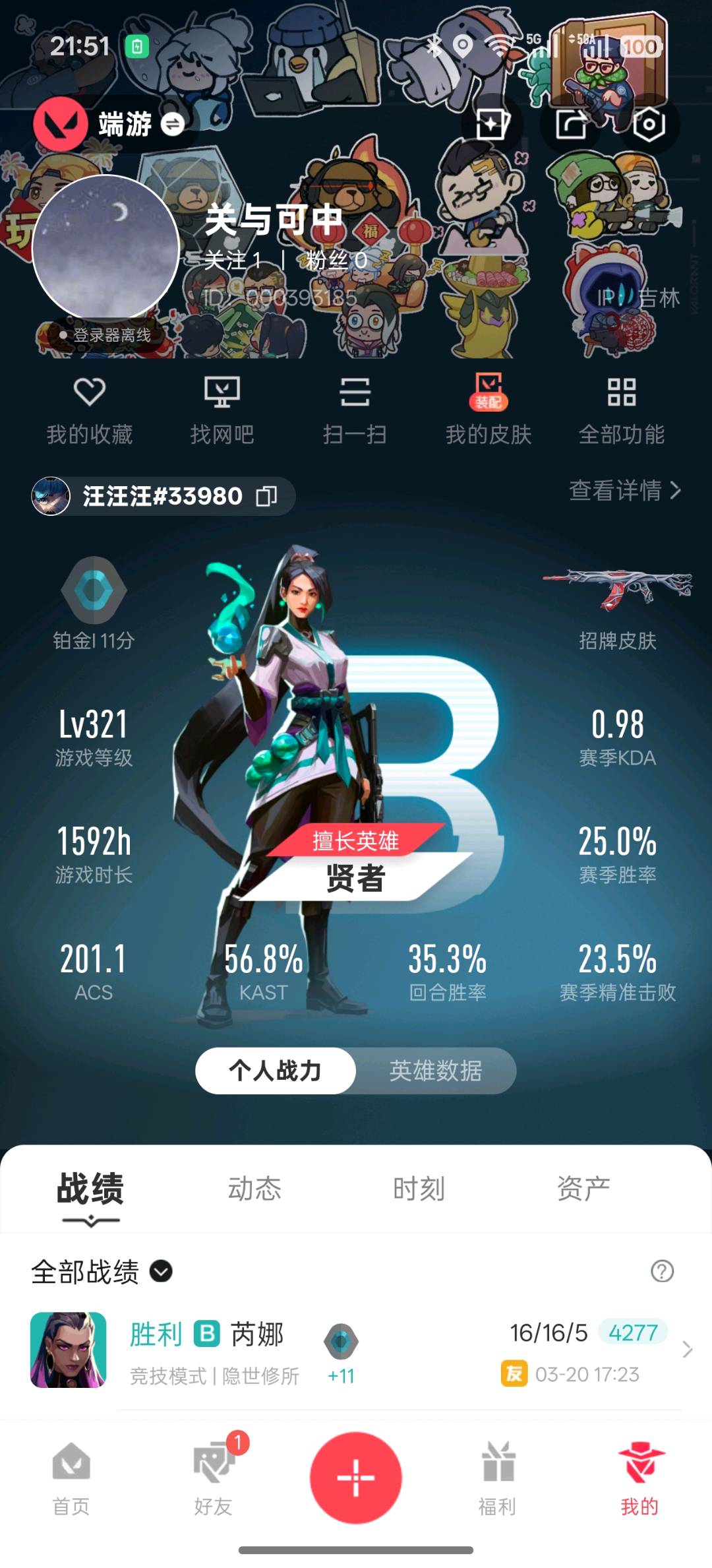712x1568 pixels.
Task: Open the settings hexagon icon
Action: pos(649,124)
